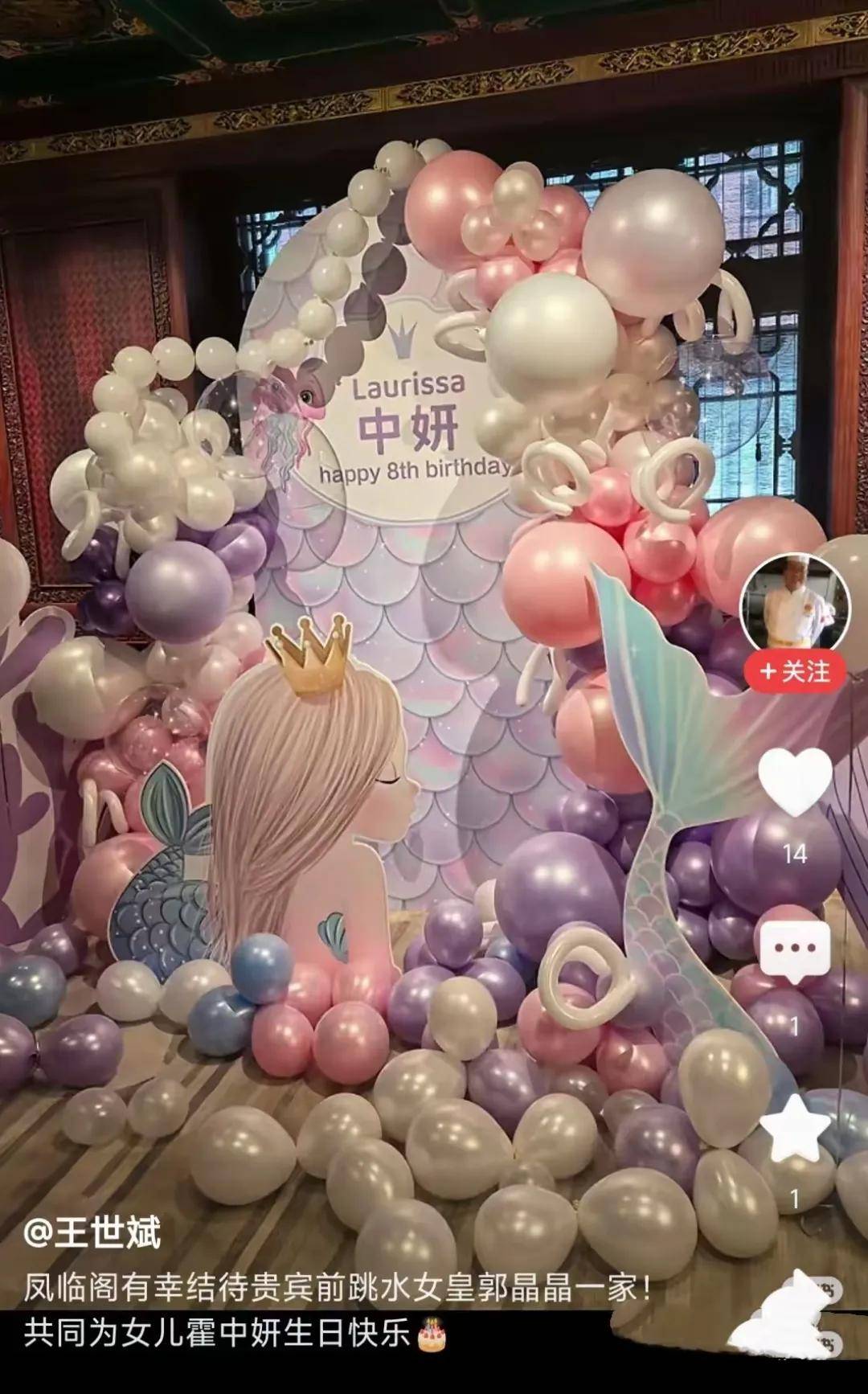Open the poster's profile avatar
Viewport: 868px width, 1394px height.
coord(794,605)
